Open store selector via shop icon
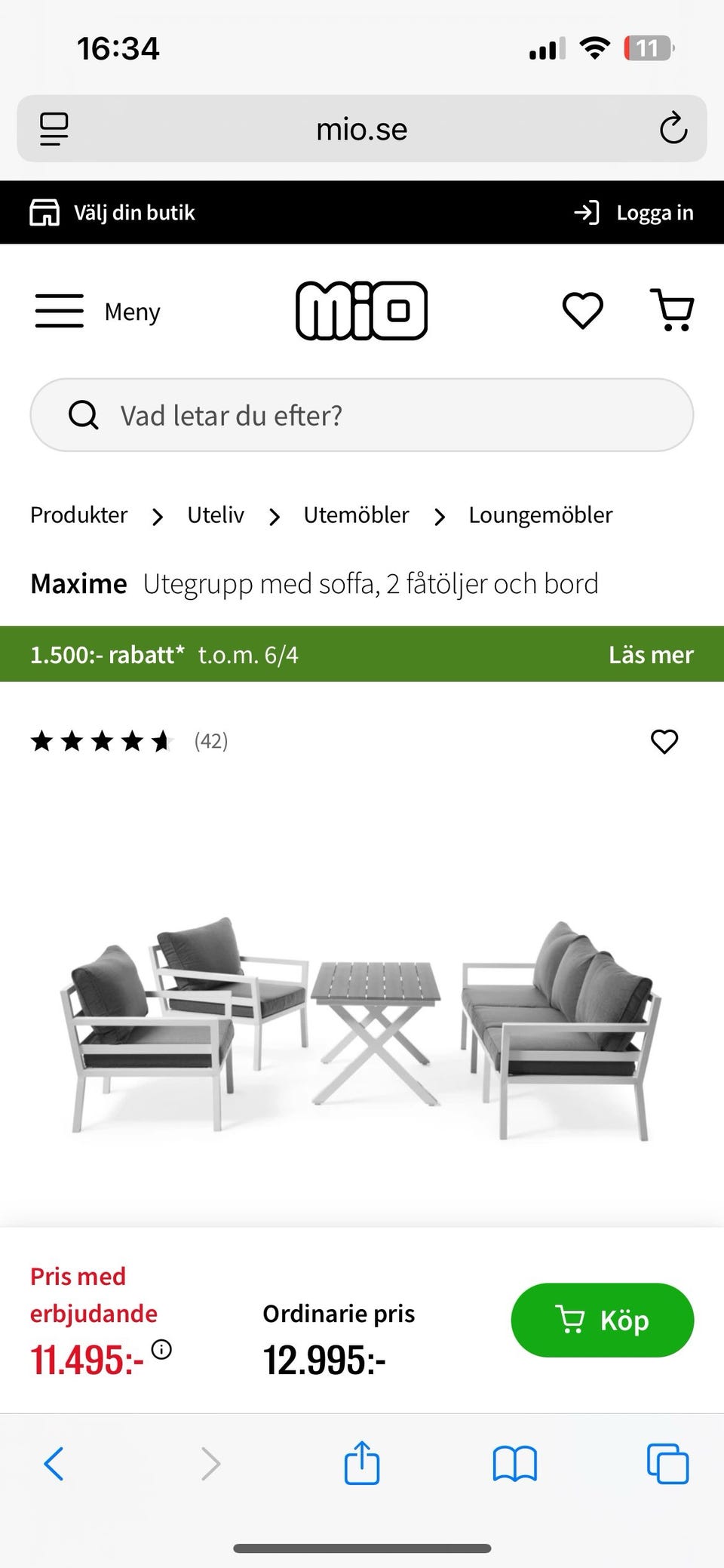724x1568 pixels. (x=45, y=212)
